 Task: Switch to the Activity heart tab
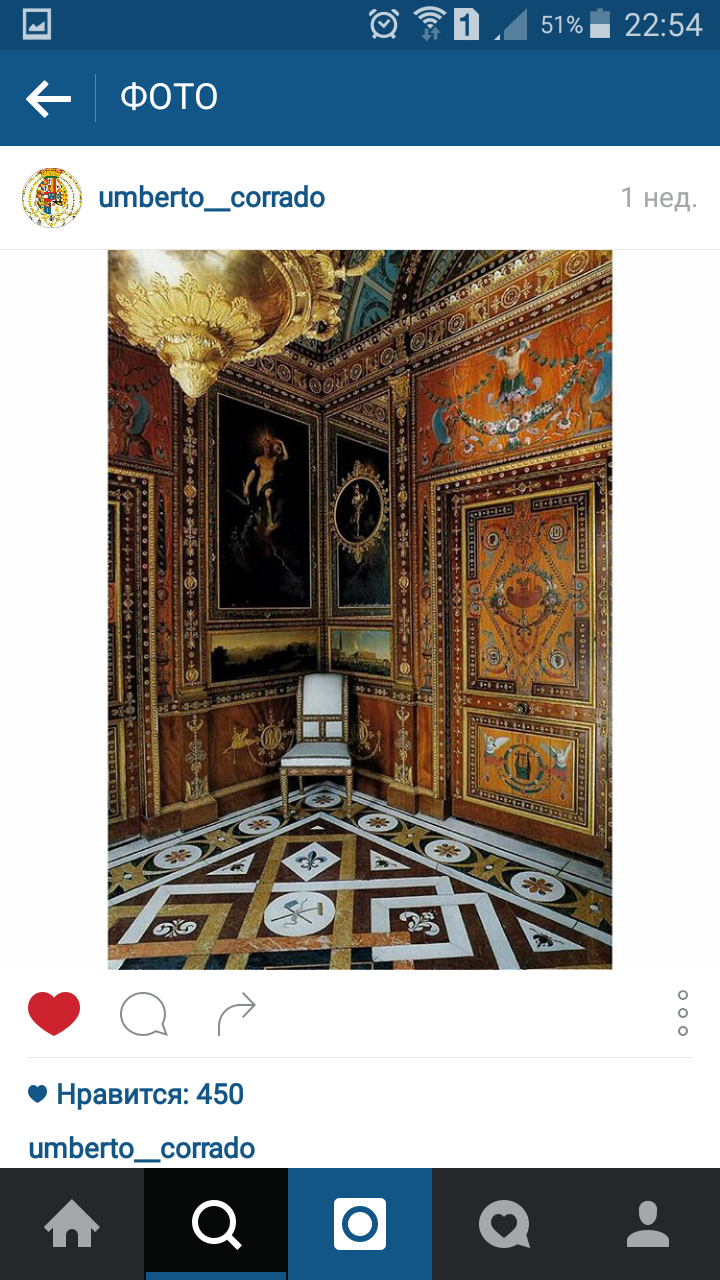click(504, 1224)
